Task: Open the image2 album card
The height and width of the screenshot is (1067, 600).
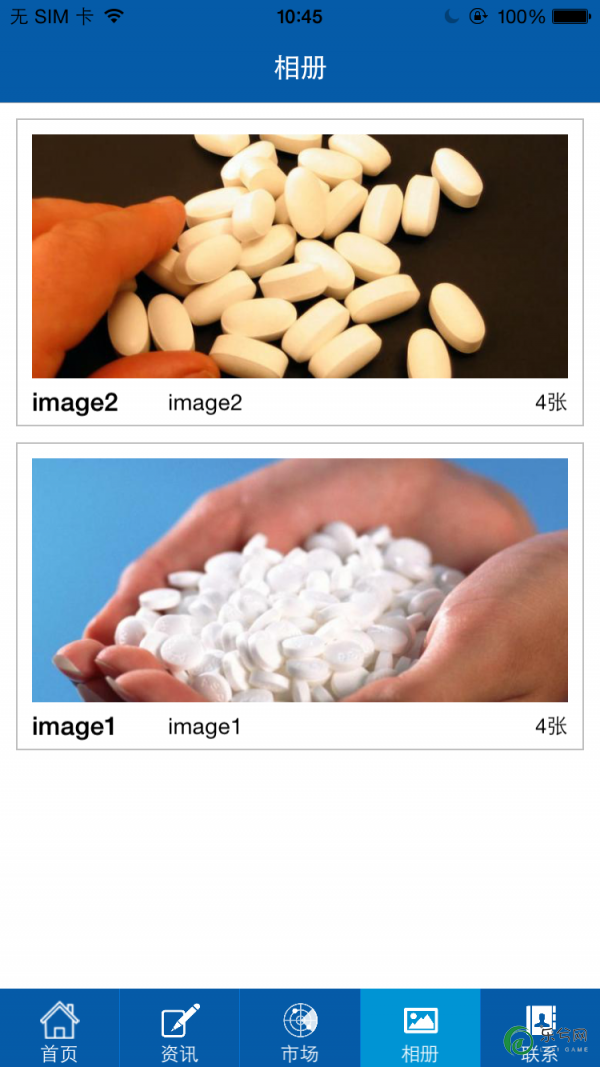Action: (300, 272)
